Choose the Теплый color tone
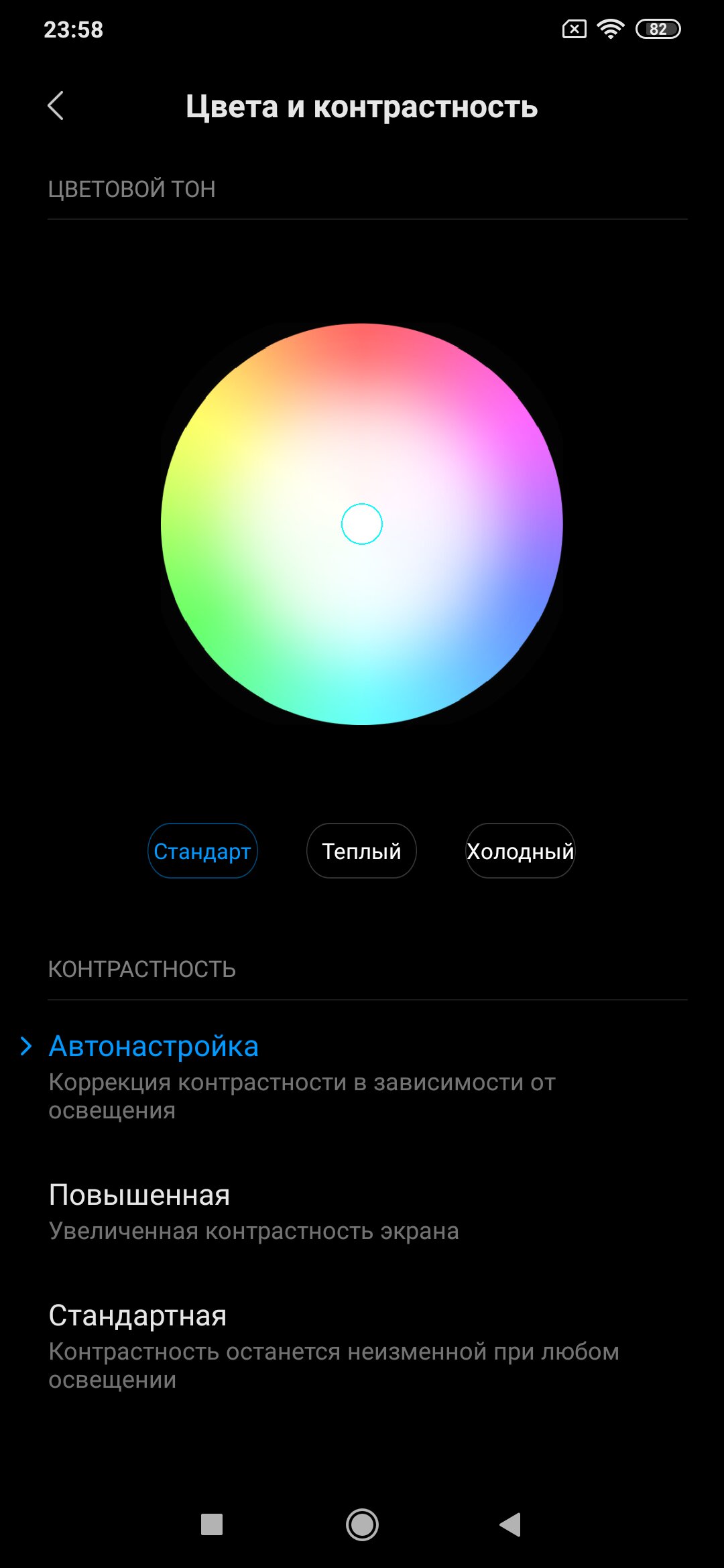Viewport: 724px width, 1568px height. pos(361,851)
